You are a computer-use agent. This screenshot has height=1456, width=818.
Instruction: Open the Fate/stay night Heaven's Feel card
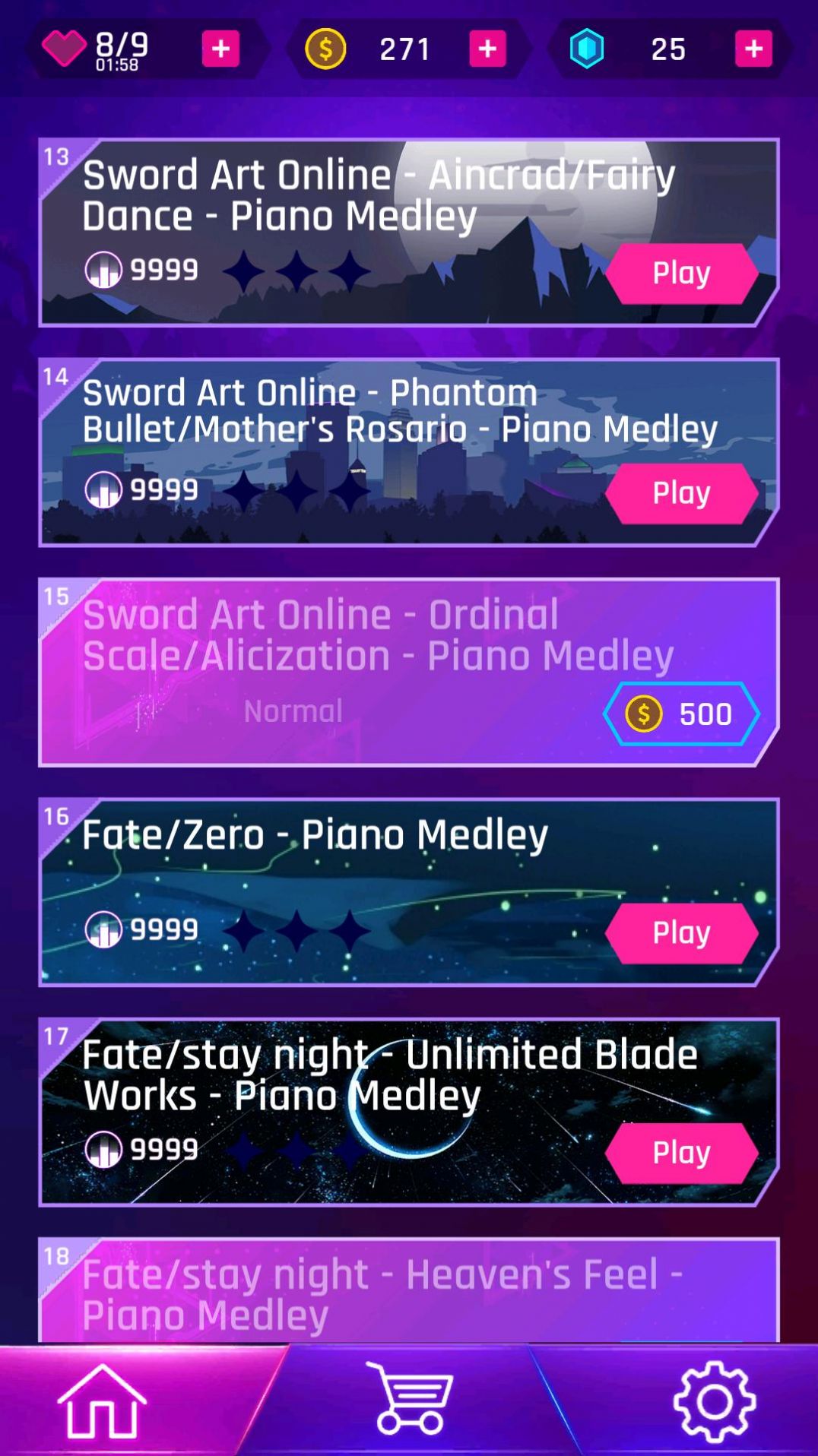pos(408,1292)
